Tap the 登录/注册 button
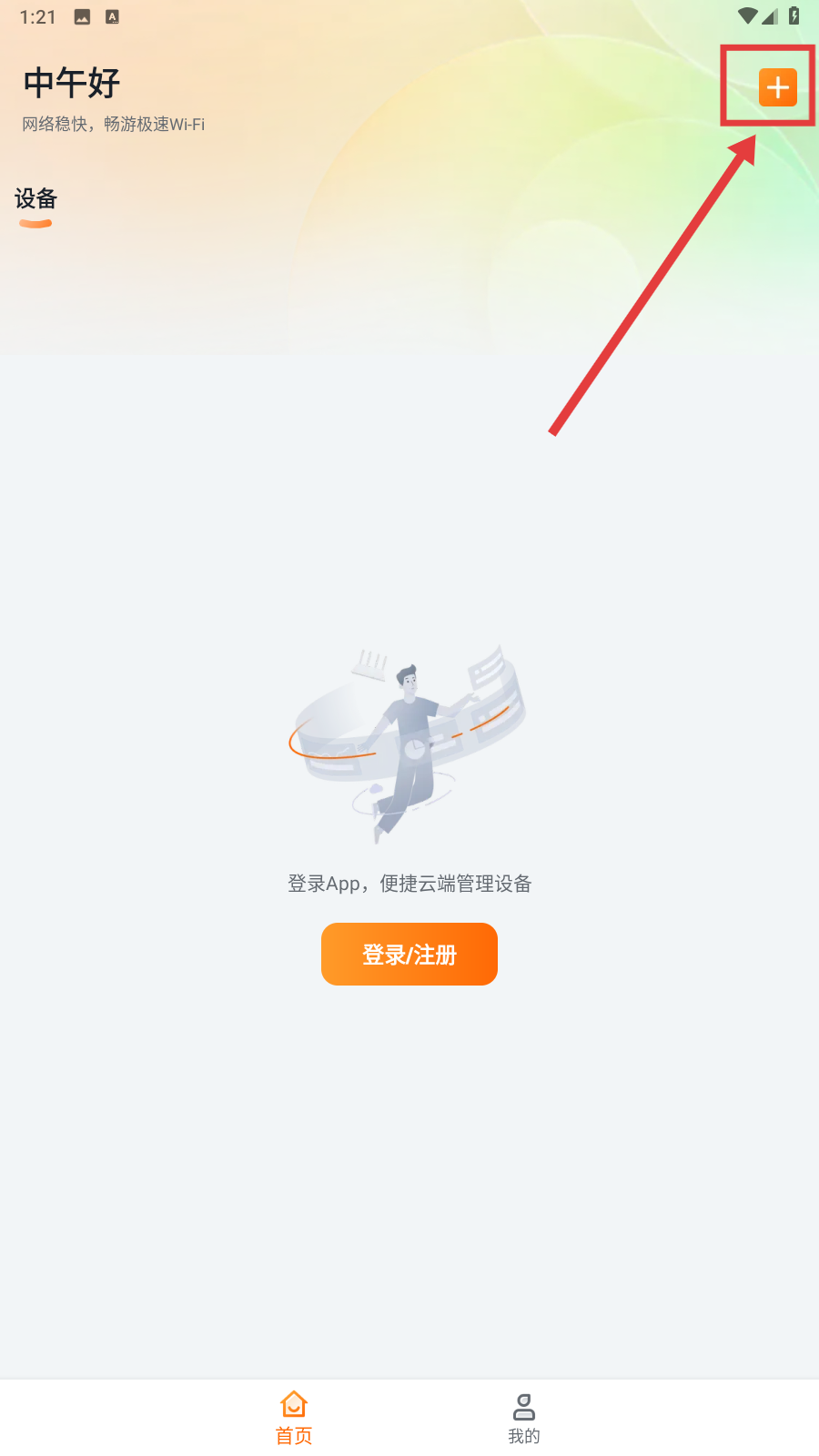819x1456 pixels. pyautogui.click(x=409, y=954)
